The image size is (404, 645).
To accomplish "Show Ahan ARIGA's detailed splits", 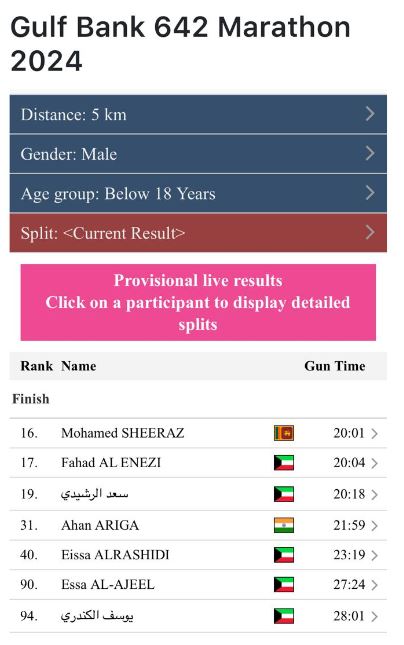I will 198,525.
